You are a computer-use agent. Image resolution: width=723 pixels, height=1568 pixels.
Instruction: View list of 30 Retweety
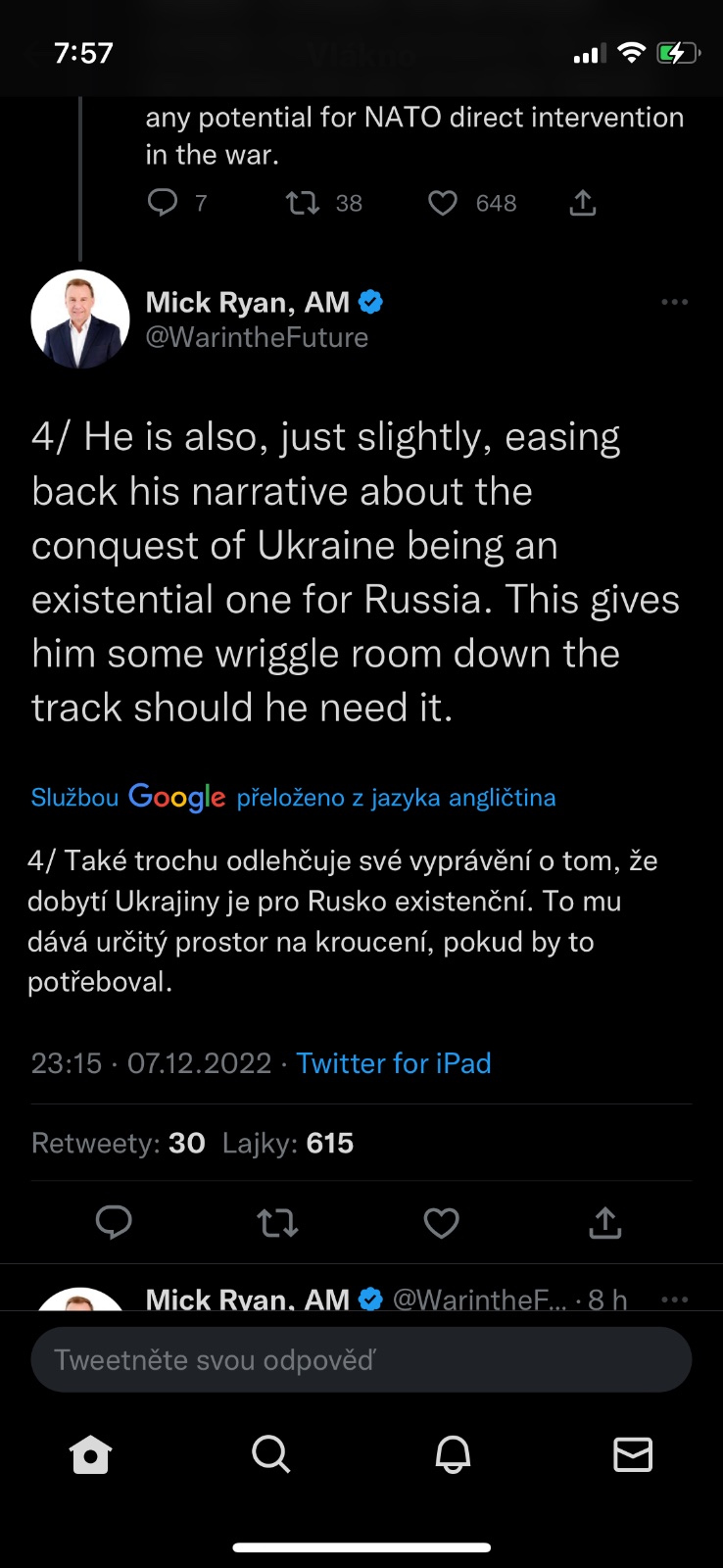click(x=119, y=1143)
